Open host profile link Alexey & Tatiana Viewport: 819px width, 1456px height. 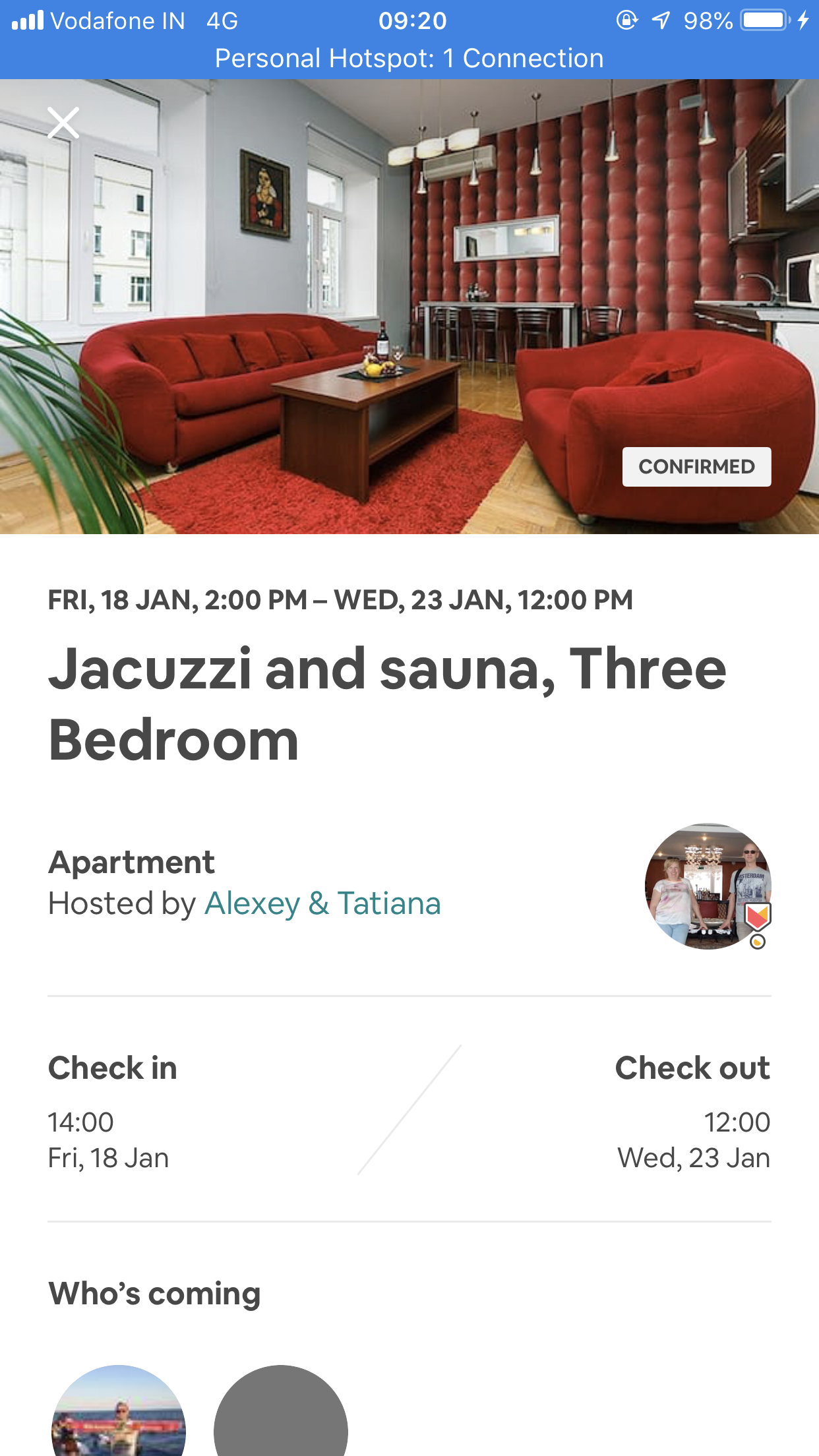coord(322,903)
